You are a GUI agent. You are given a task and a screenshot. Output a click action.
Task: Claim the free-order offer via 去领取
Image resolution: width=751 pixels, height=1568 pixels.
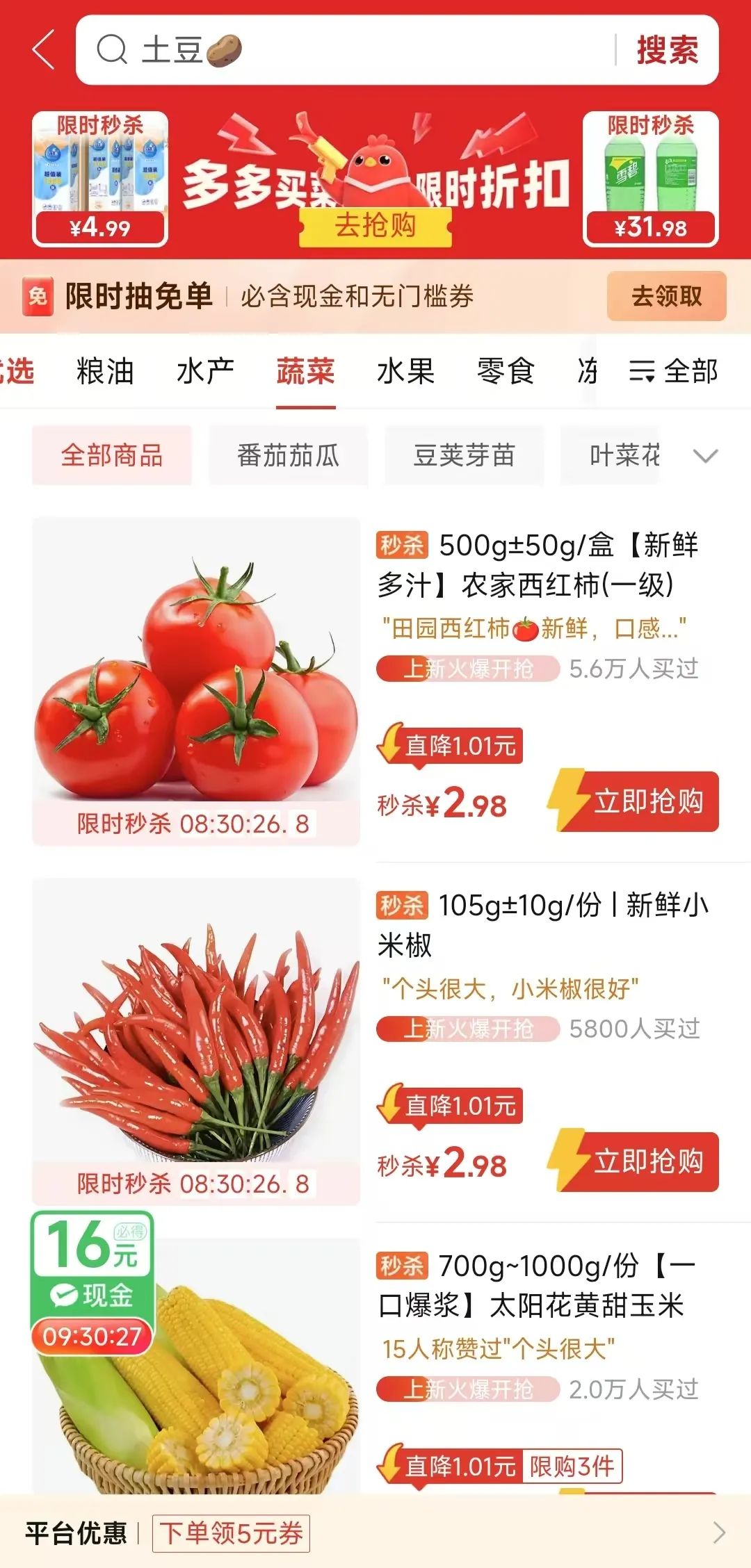click(666, 297)
